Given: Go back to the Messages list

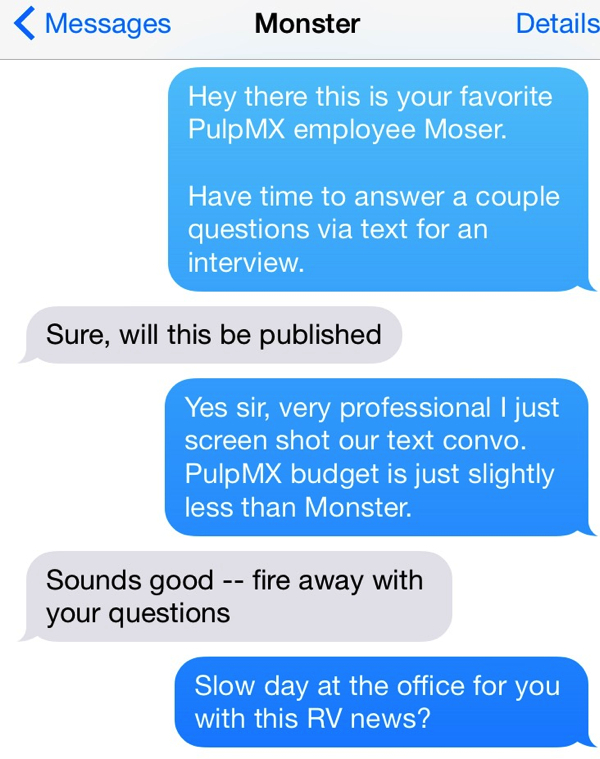Looking at the screenshot, I should click(x=93, y=24).
